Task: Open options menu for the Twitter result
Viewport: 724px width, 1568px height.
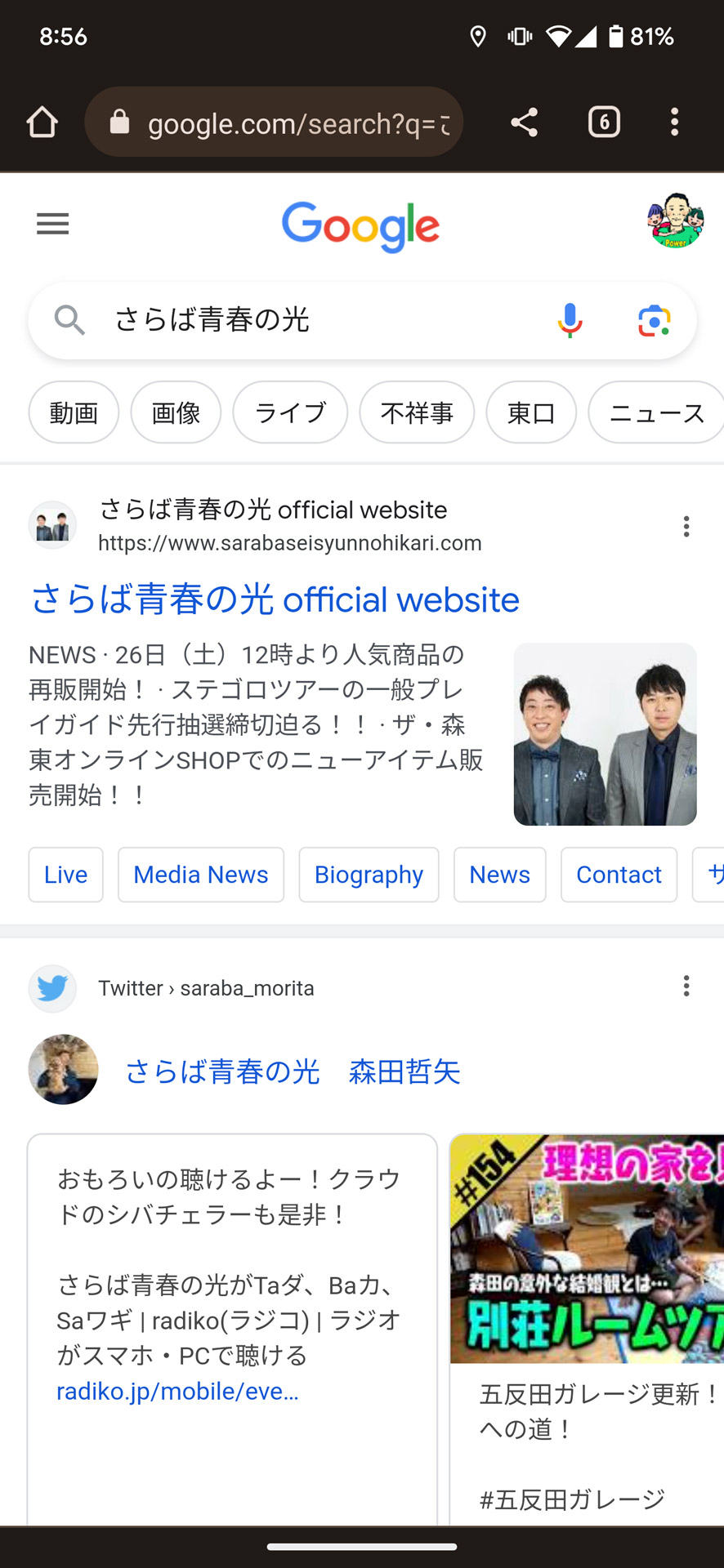Action: 686,987
